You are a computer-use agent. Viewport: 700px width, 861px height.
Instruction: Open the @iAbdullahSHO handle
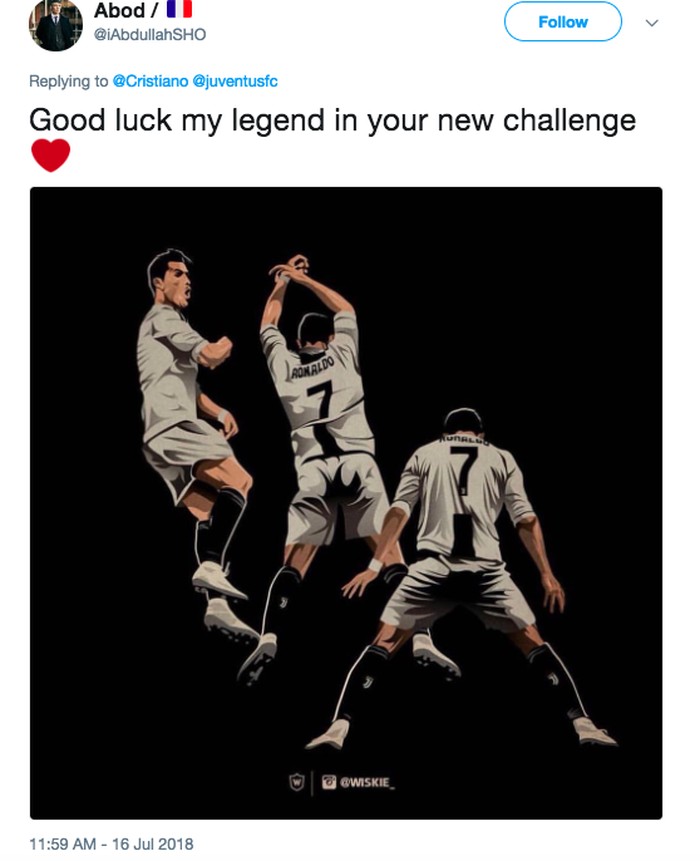(x=150, y=34)
